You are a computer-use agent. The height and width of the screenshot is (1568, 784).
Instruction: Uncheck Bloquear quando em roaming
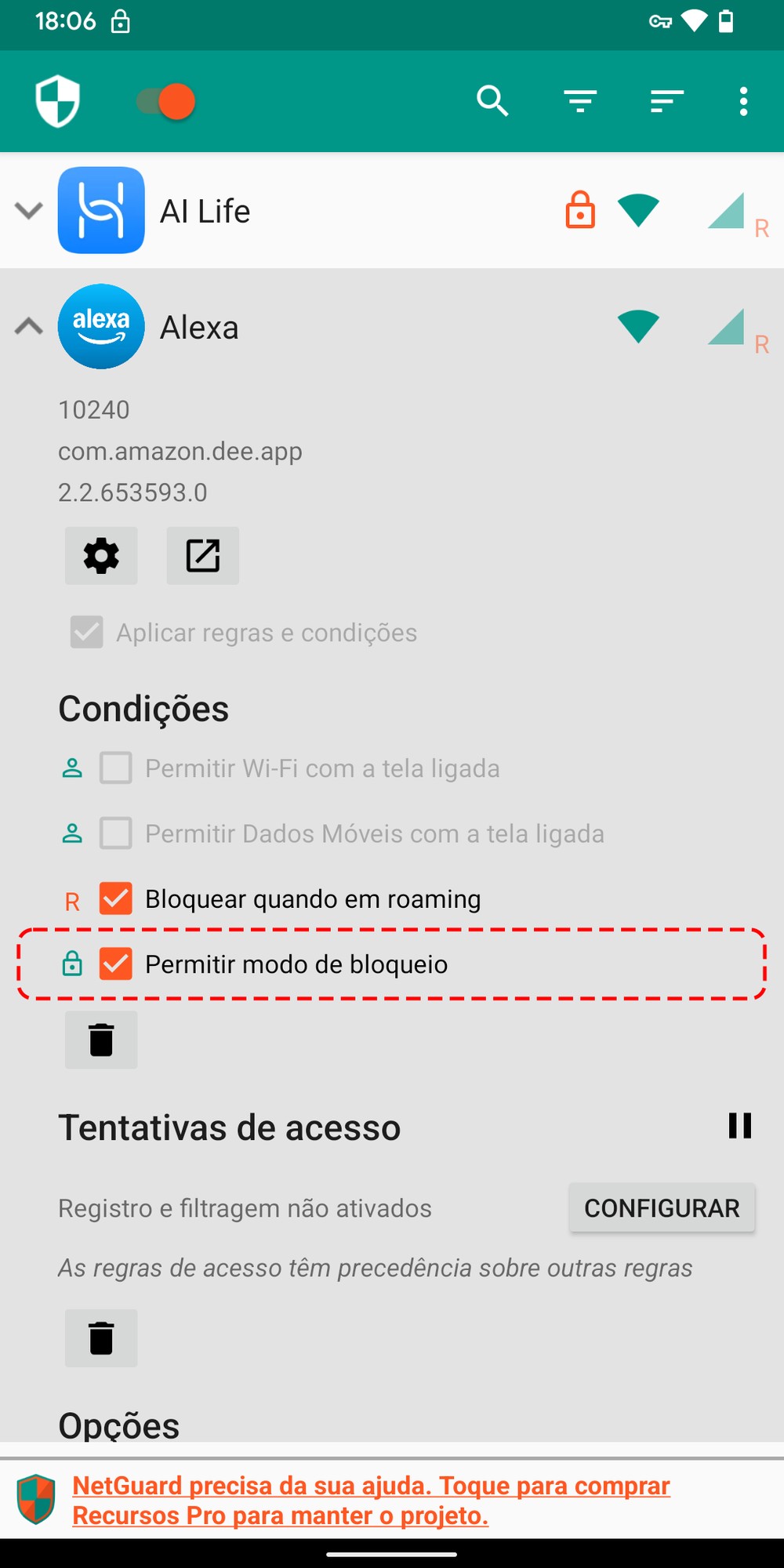tap(116, 898)
